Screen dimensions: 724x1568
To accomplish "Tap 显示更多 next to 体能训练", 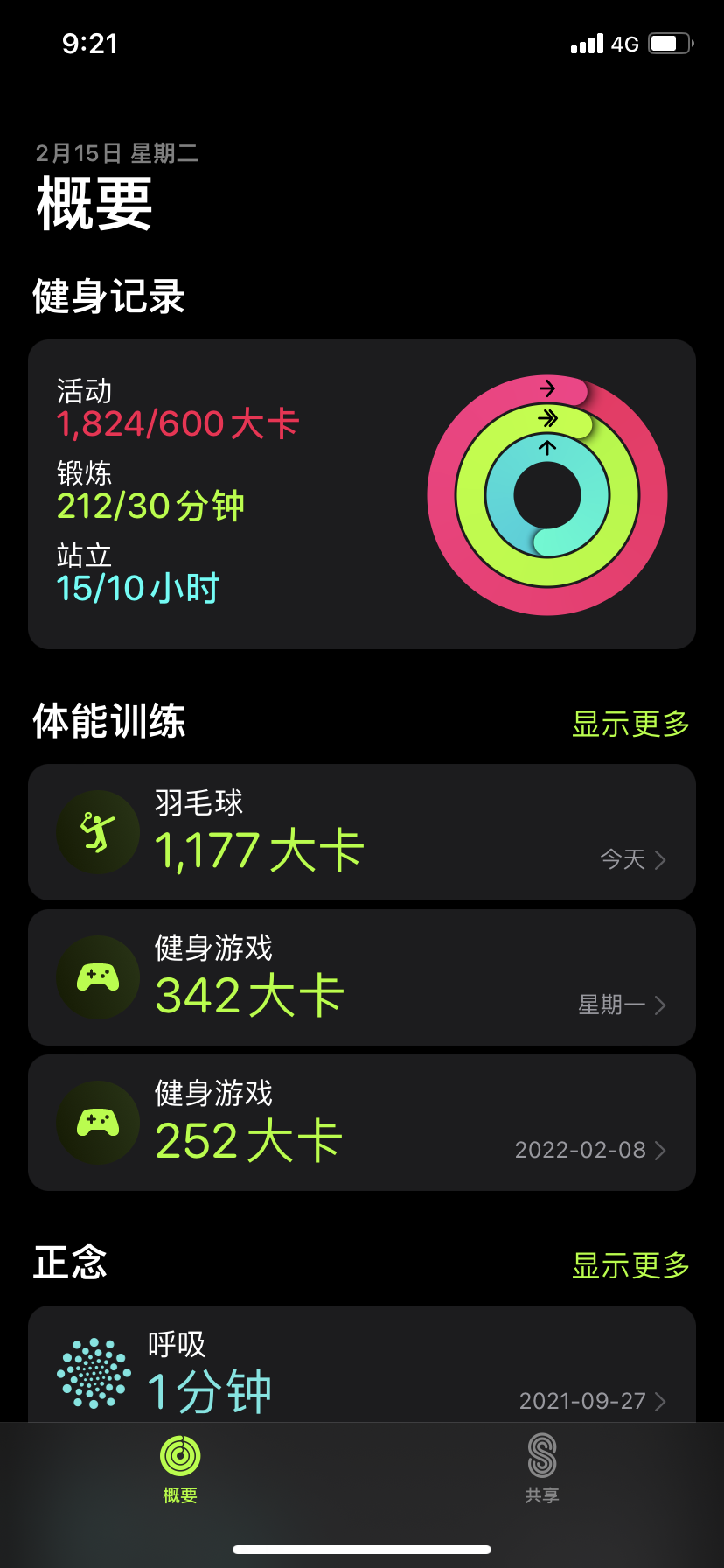I will click(x=630, y=724).
